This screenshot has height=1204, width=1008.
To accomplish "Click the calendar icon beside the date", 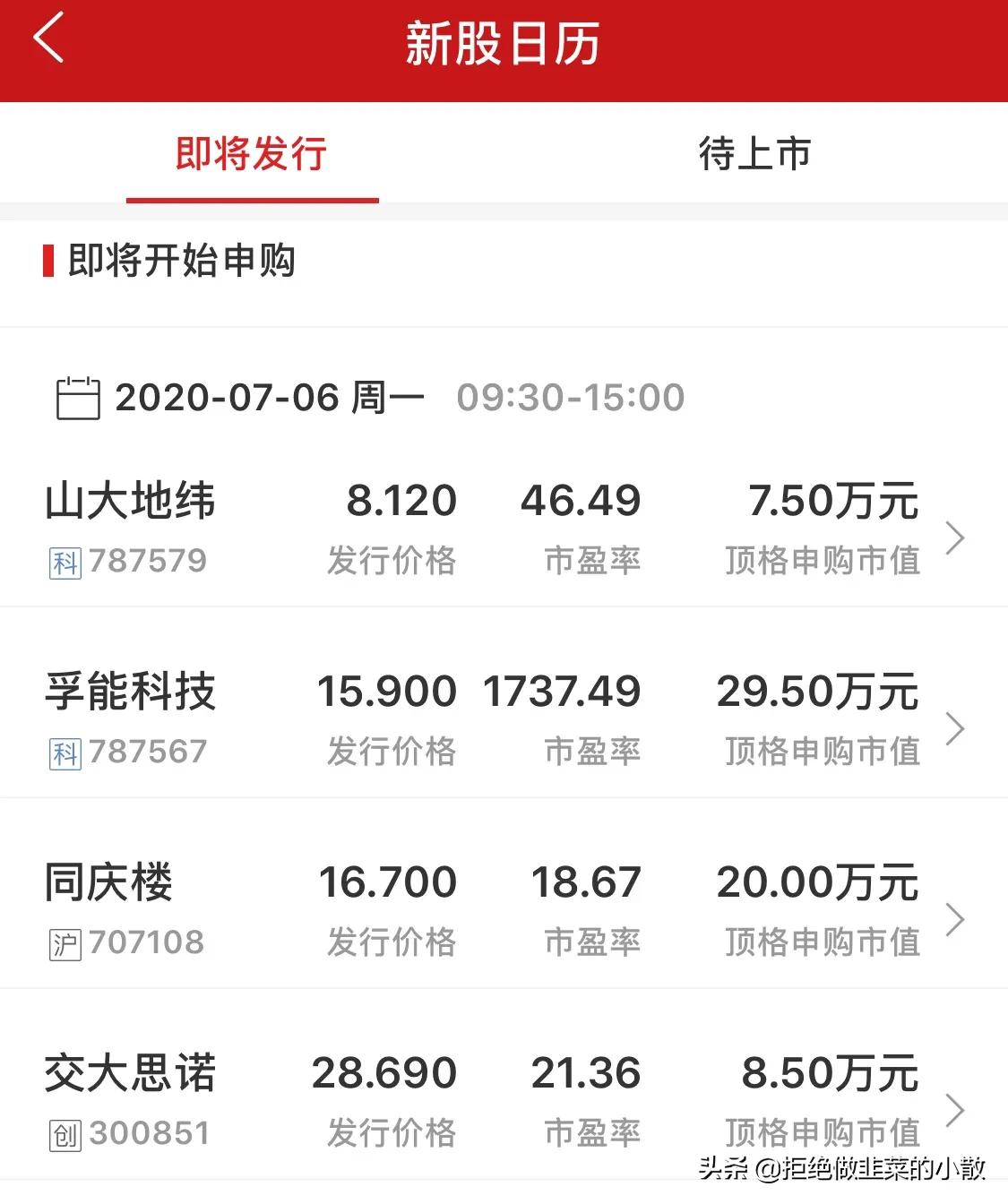I will (78, 397).
